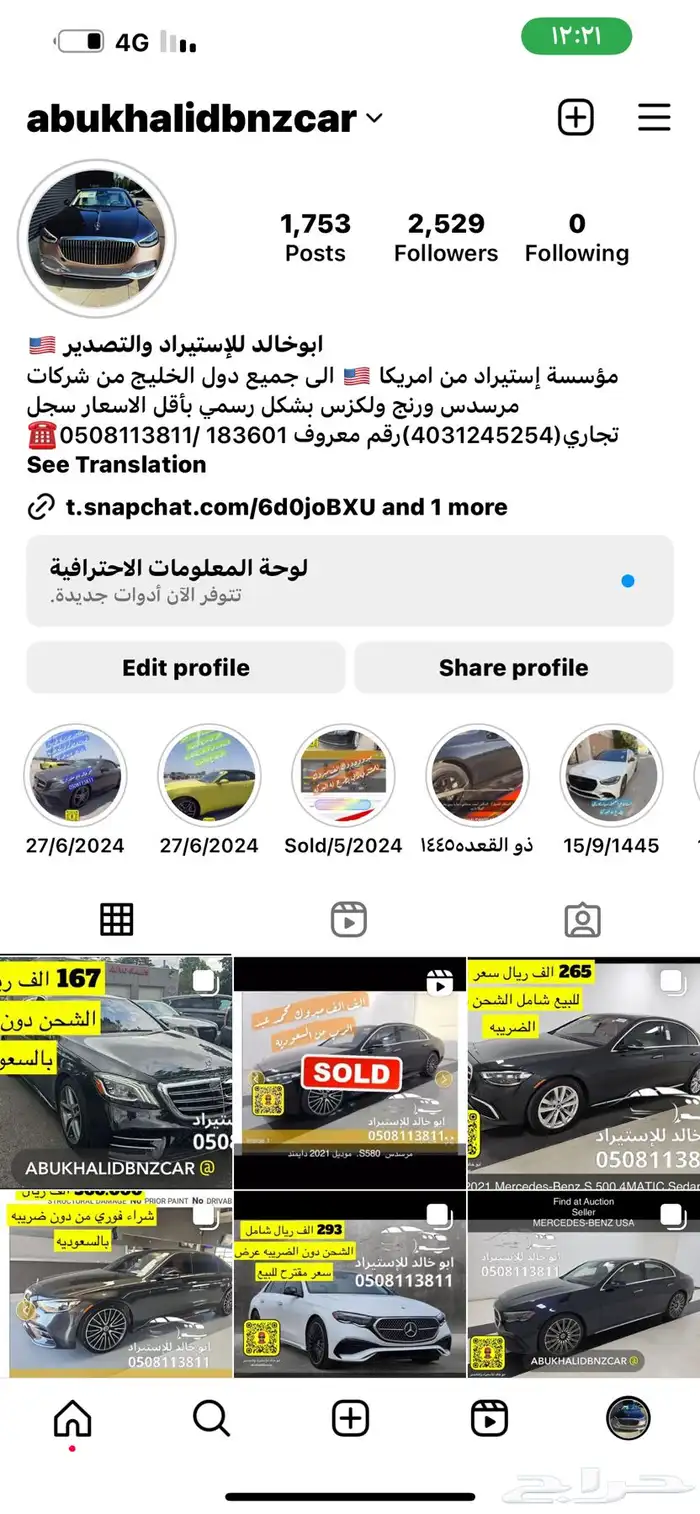Tap Share profile button
The width and height of the screenshot is (700, 1514).
(x=513, y=668)
